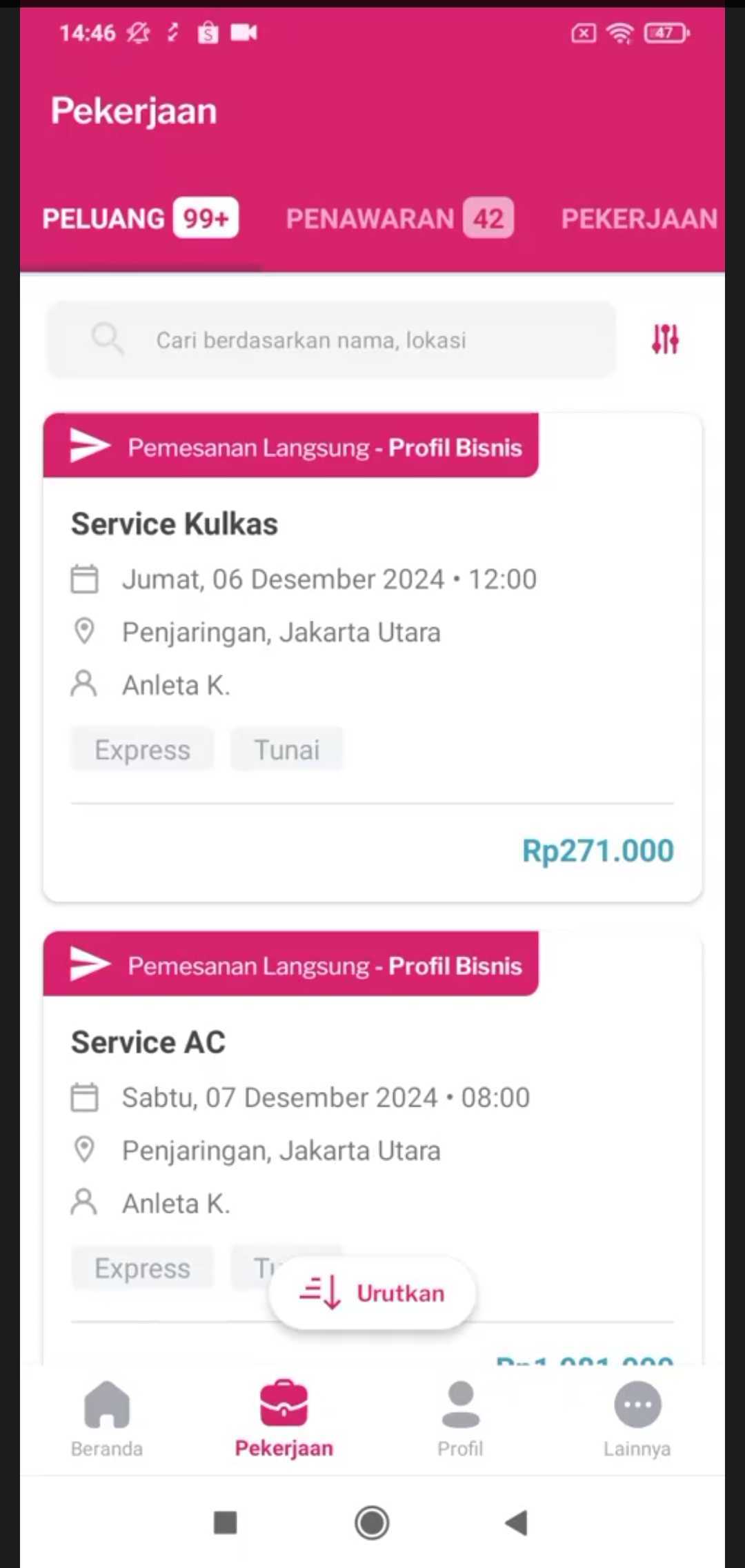Open the filter settings icon
This screenshot has height=1568, width=745.
coord(665,339)
